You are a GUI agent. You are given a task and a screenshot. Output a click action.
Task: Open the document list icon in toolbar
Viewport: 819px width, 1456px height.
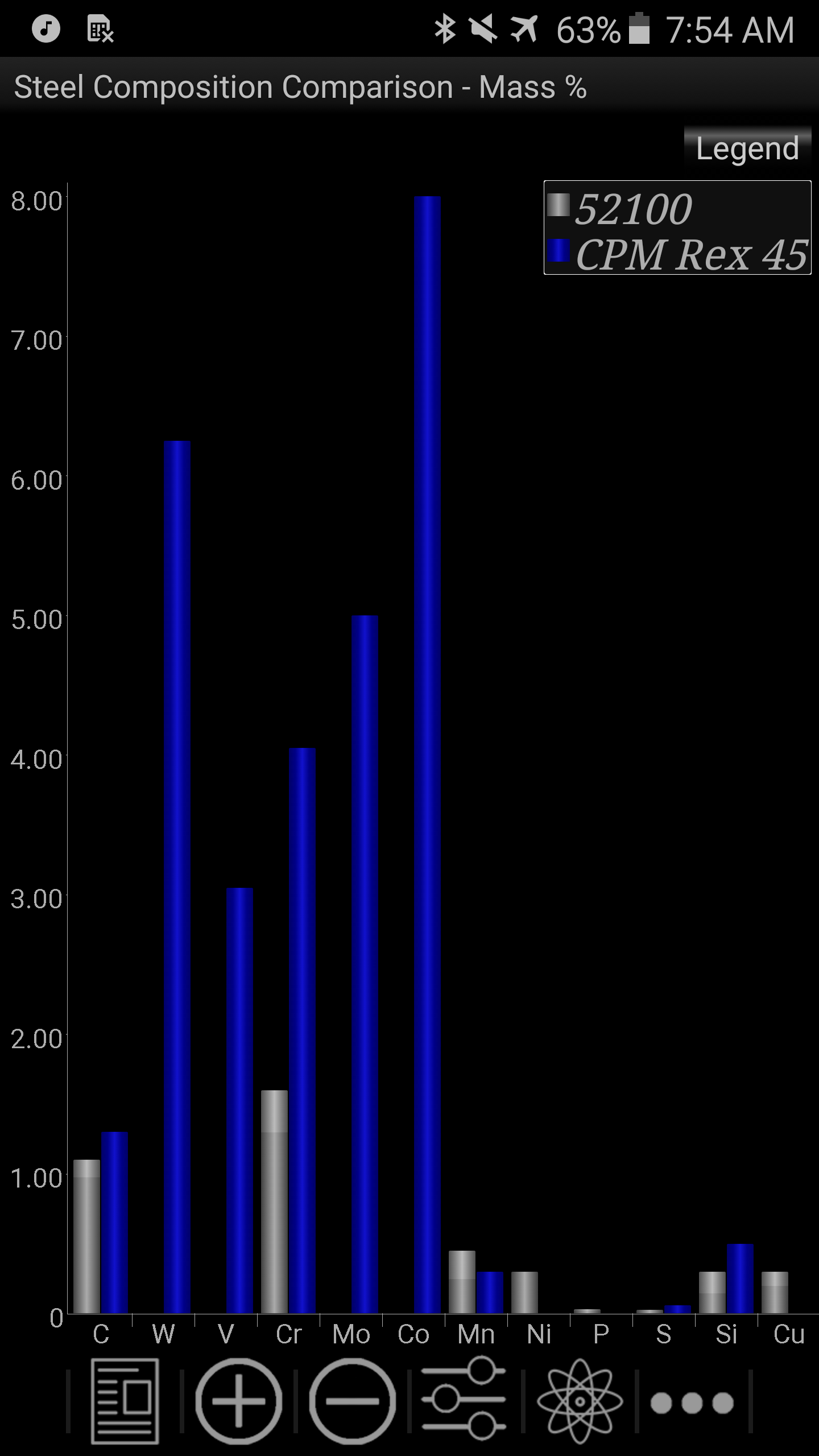coord(125,1401)
